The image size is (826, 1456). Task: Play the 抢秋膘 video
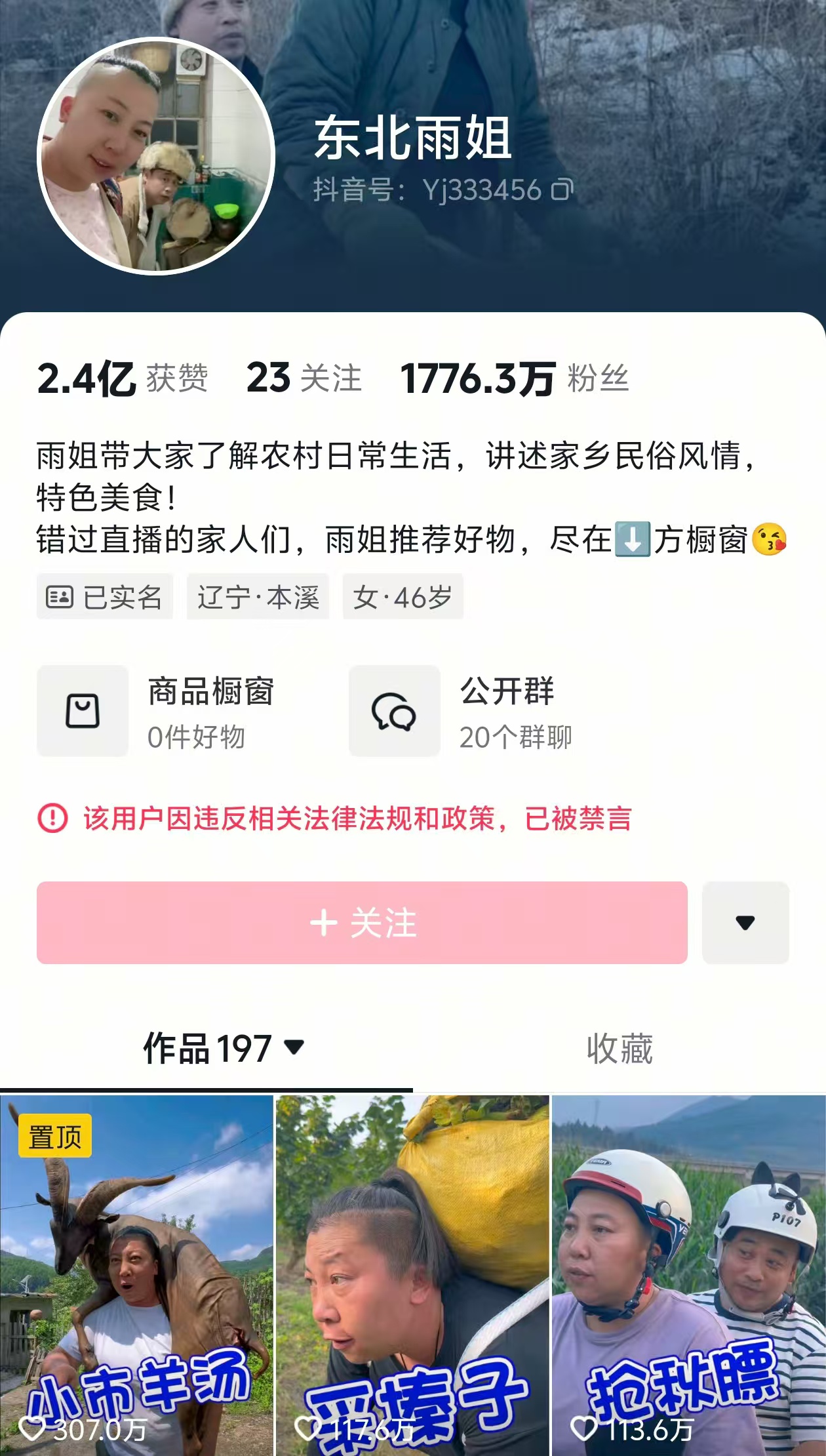[688, 1276]
